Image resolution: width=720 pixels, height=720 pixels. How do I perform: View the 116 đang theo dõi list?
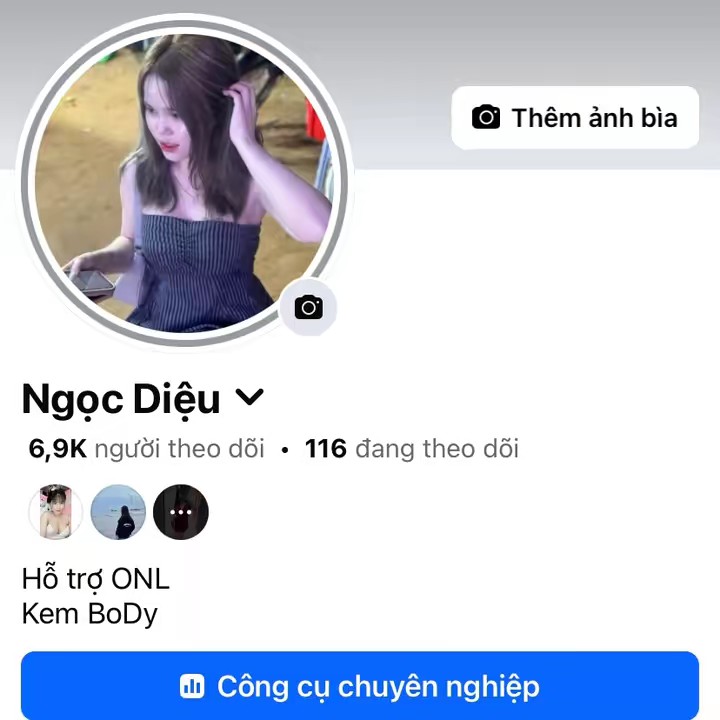pyautogui.click(x=411, y=449)
